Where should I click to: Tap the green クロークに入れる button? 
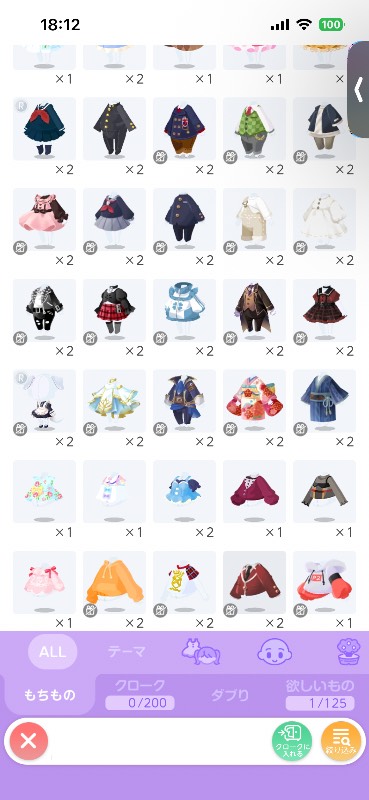[291, 741]
